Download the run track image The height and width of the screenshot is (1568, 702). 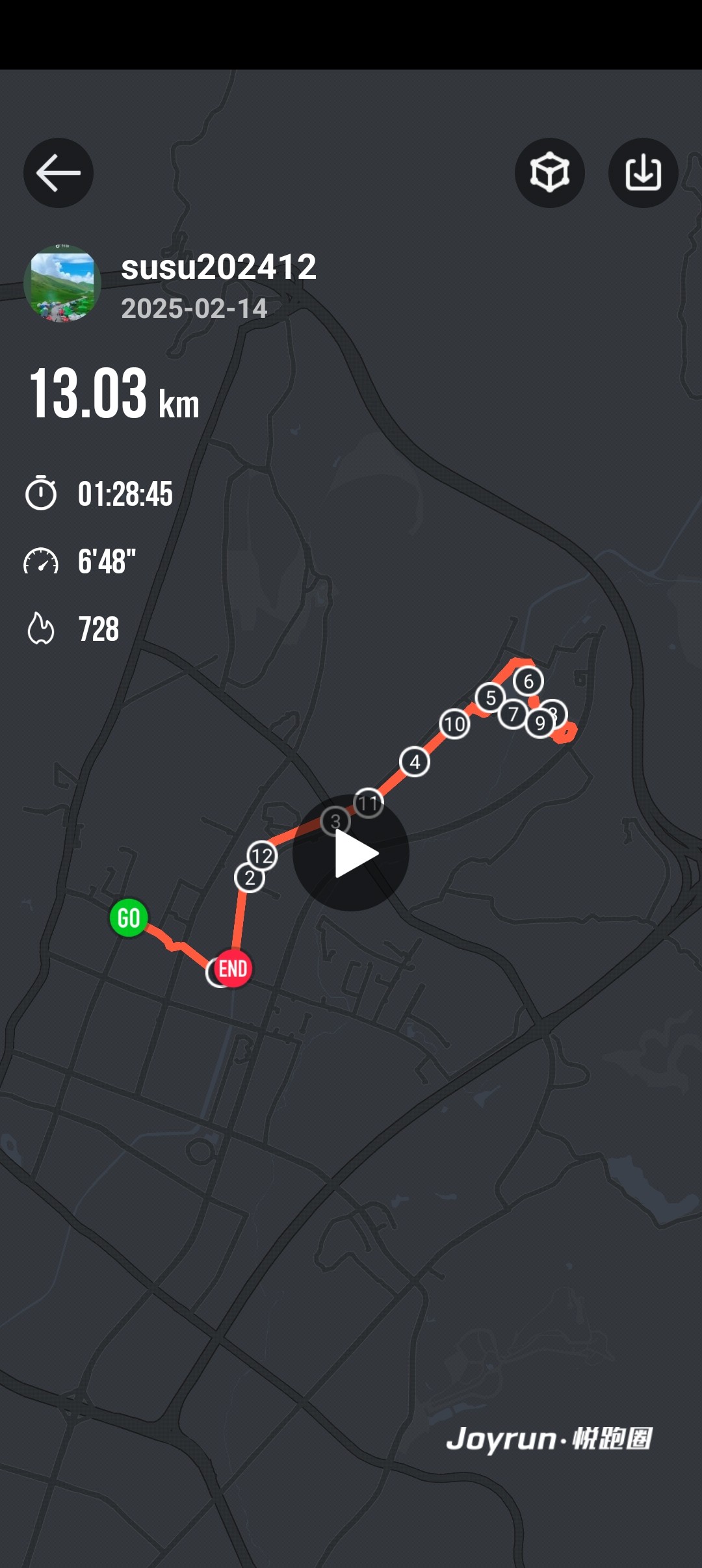[643, 173]
